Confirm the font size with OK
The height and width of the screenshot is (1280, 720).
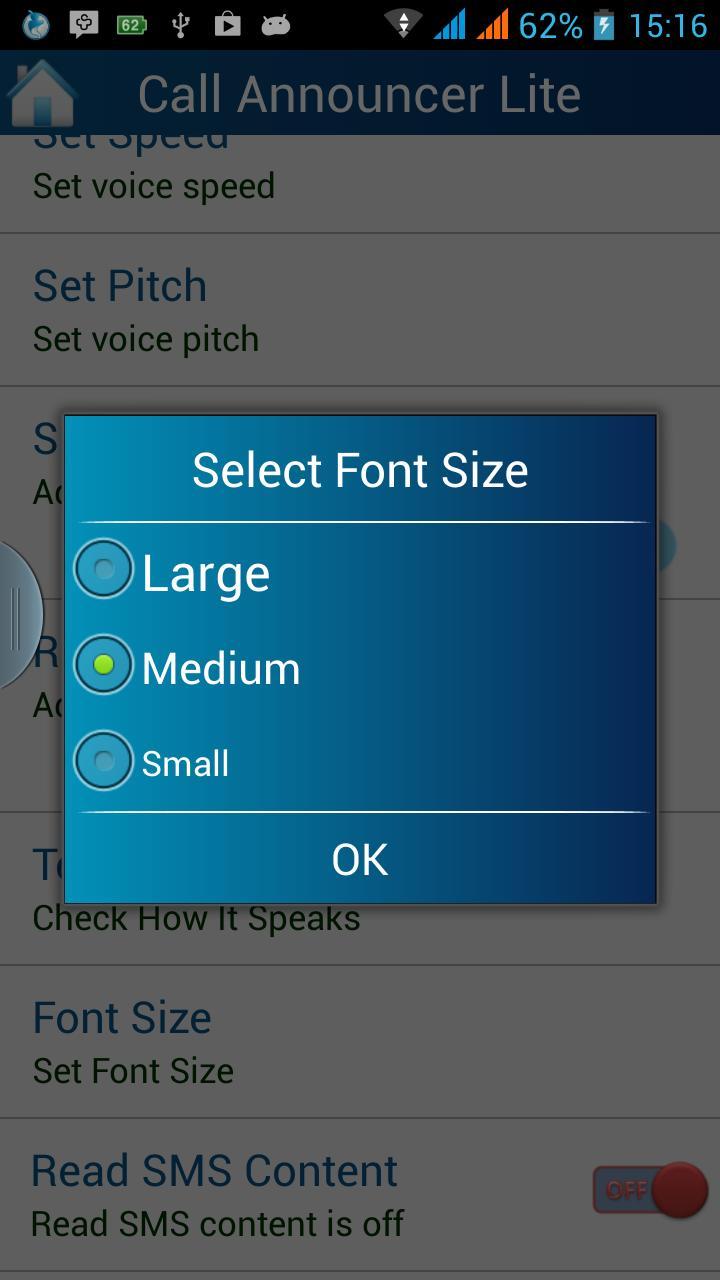[360, 859]
